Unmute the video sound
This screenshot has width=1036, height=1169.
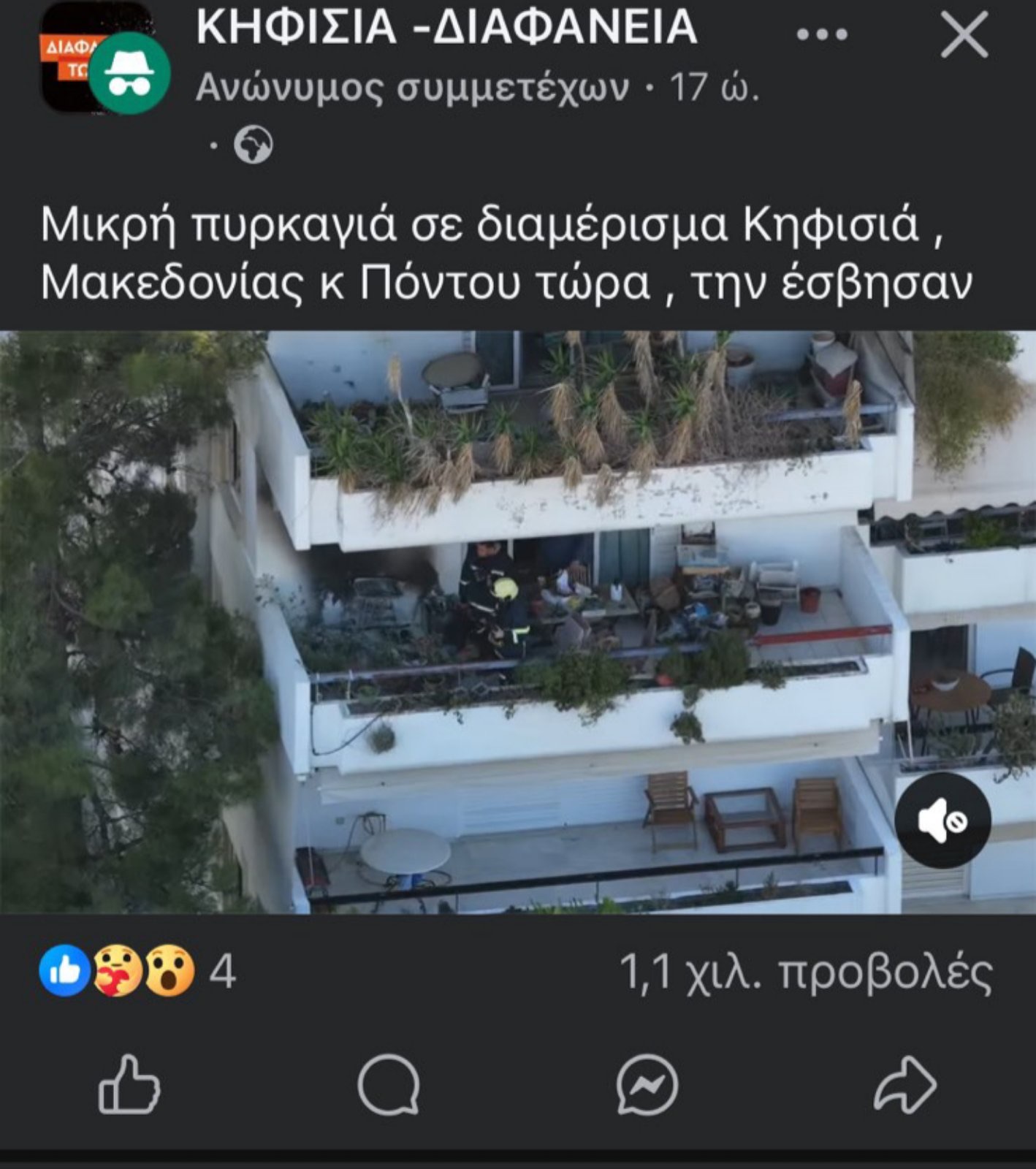click(x=942, y=820)
